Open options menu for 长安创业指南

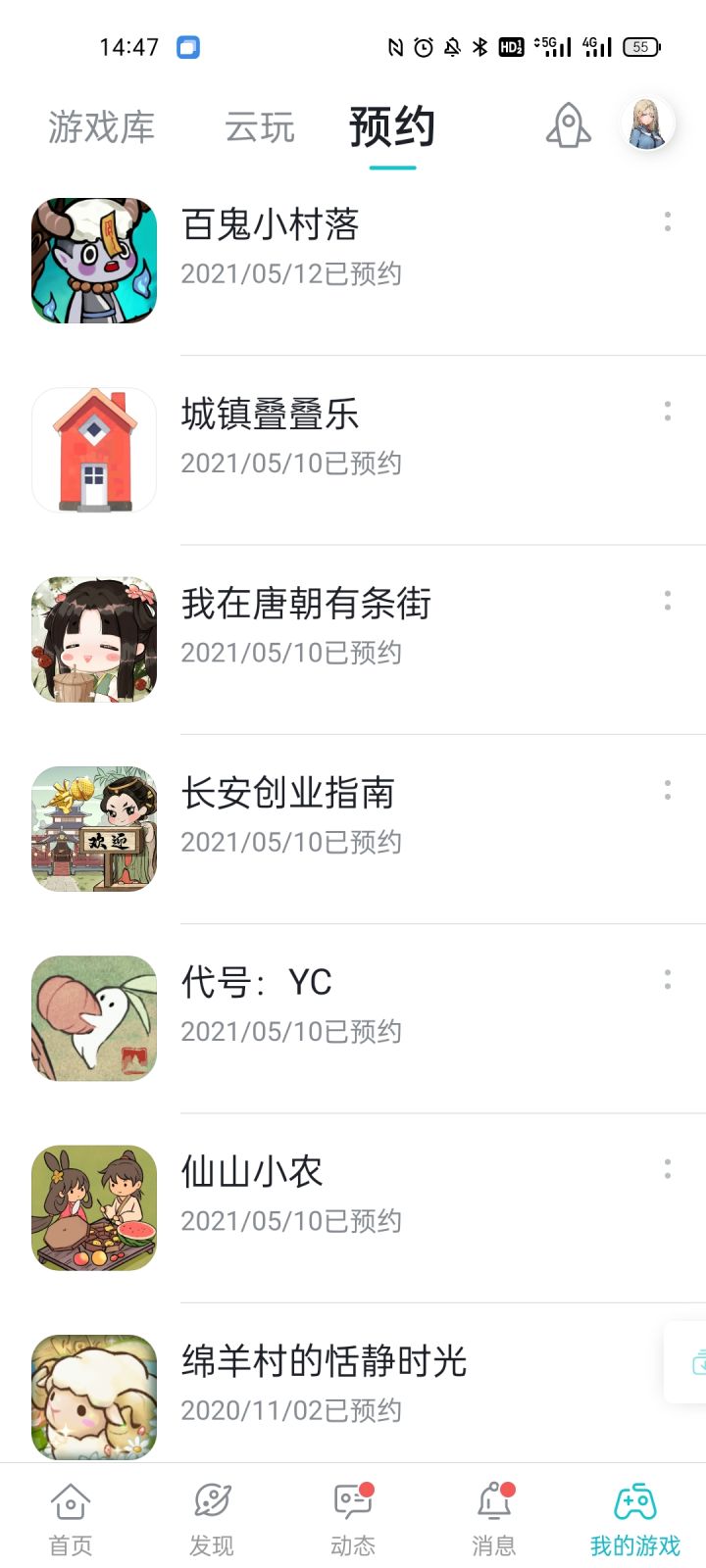click(668, 789)
